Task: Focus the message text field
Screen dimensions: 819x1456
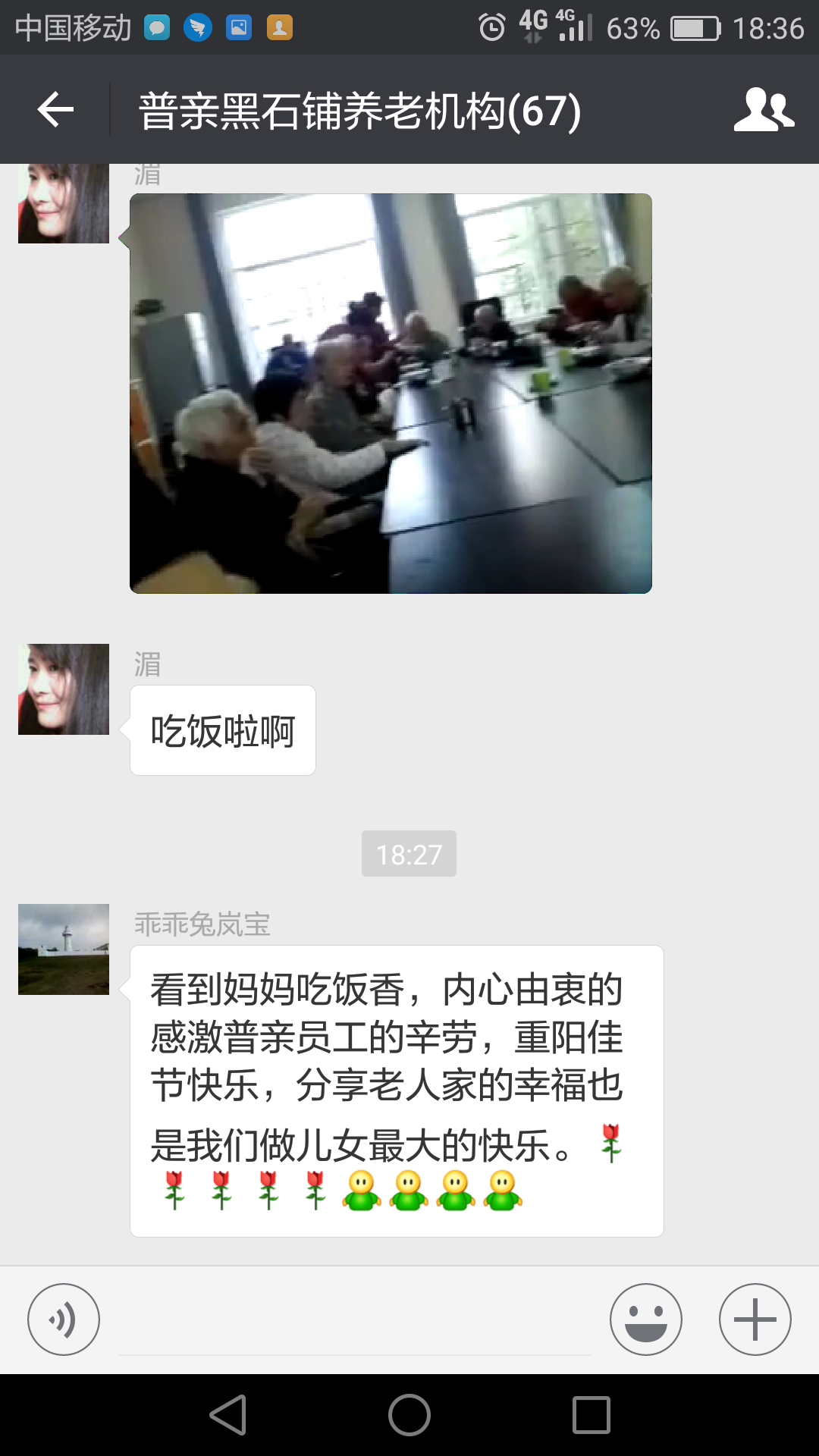Action: click(354, 1323)
